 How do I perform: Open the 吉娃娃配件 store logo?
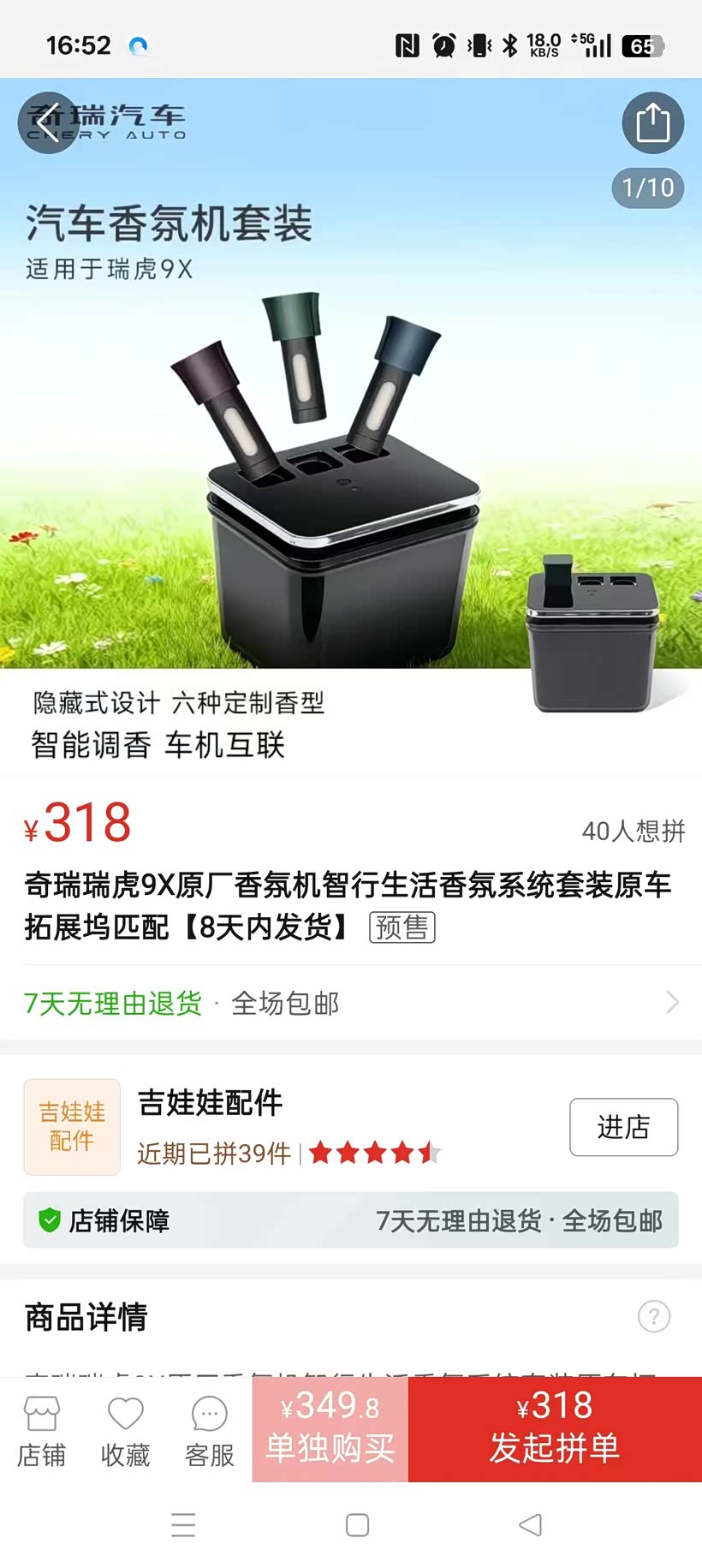(x=72, y=1127)
